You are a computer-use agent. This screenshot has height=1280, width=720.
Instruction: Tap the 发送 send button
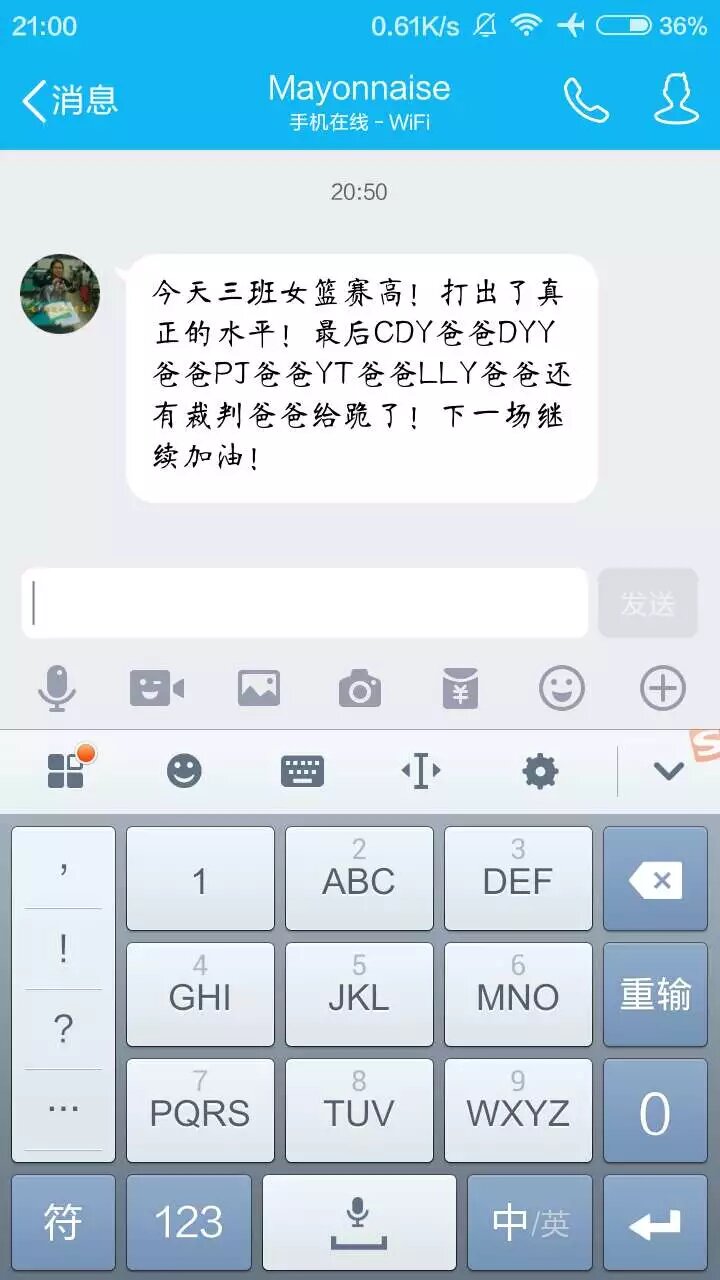pos(647,603)
